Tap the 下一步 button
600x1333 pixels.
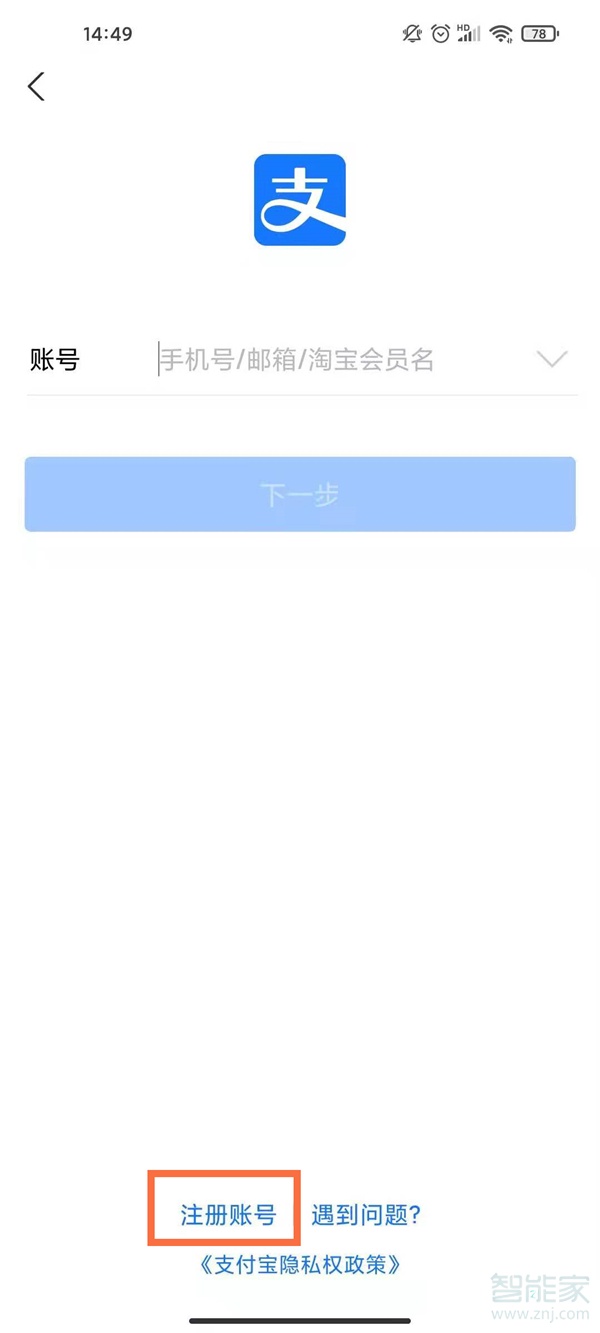(x=300, y=494)
